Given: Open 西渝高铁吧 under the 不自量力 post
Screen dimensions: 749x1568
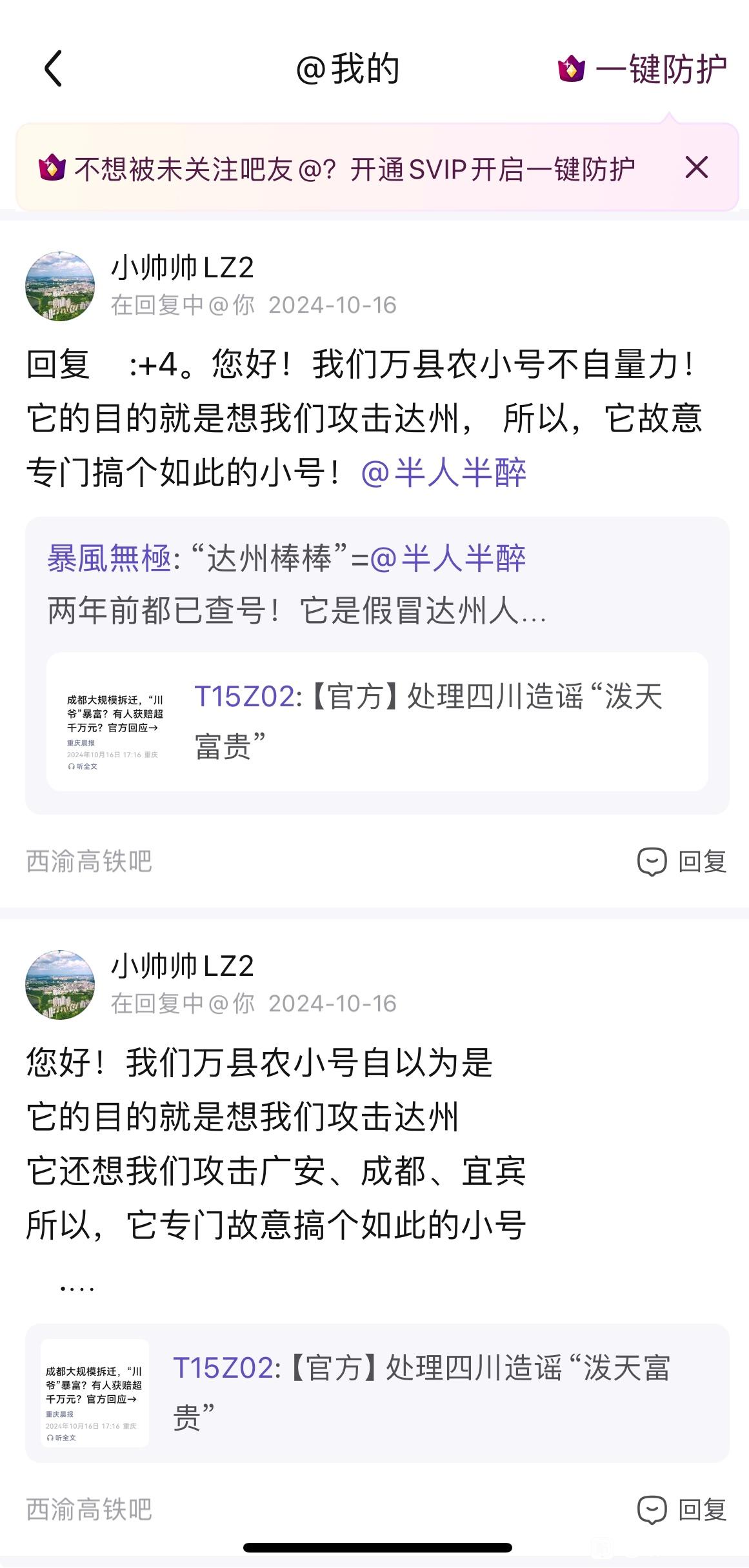Looking at the screenshot, I should point(89,861).
